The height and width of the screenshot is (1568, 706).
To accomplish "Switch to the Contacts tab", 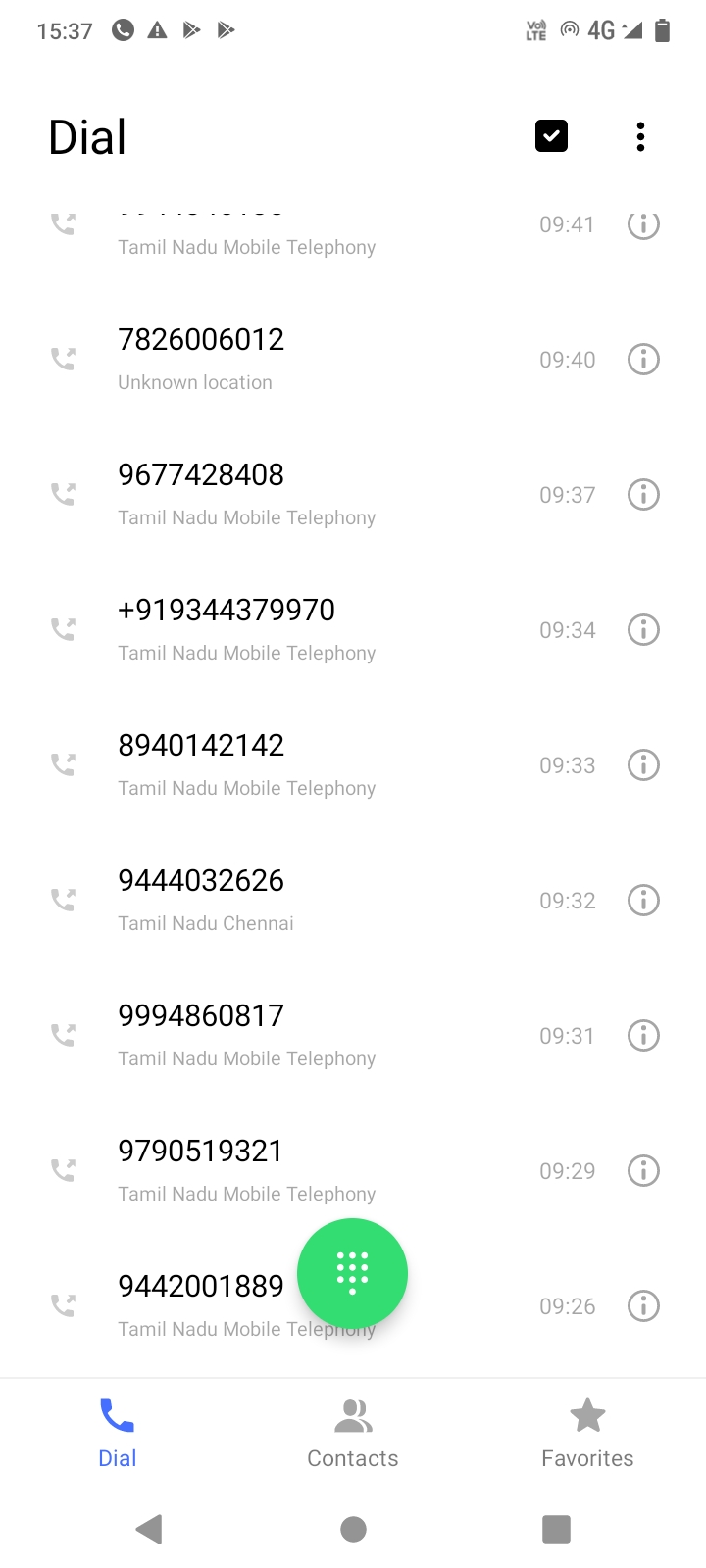I will (x=353, y=1434).
